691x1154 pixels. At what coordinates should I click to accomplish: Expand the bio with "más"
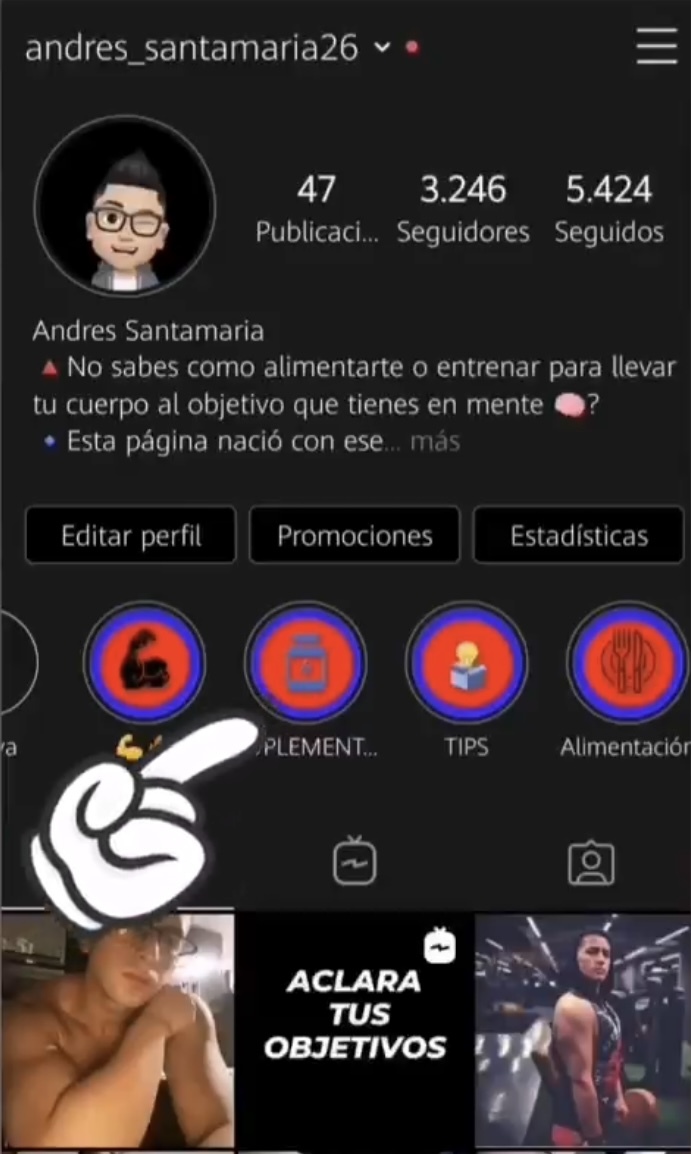click(435, 441)
